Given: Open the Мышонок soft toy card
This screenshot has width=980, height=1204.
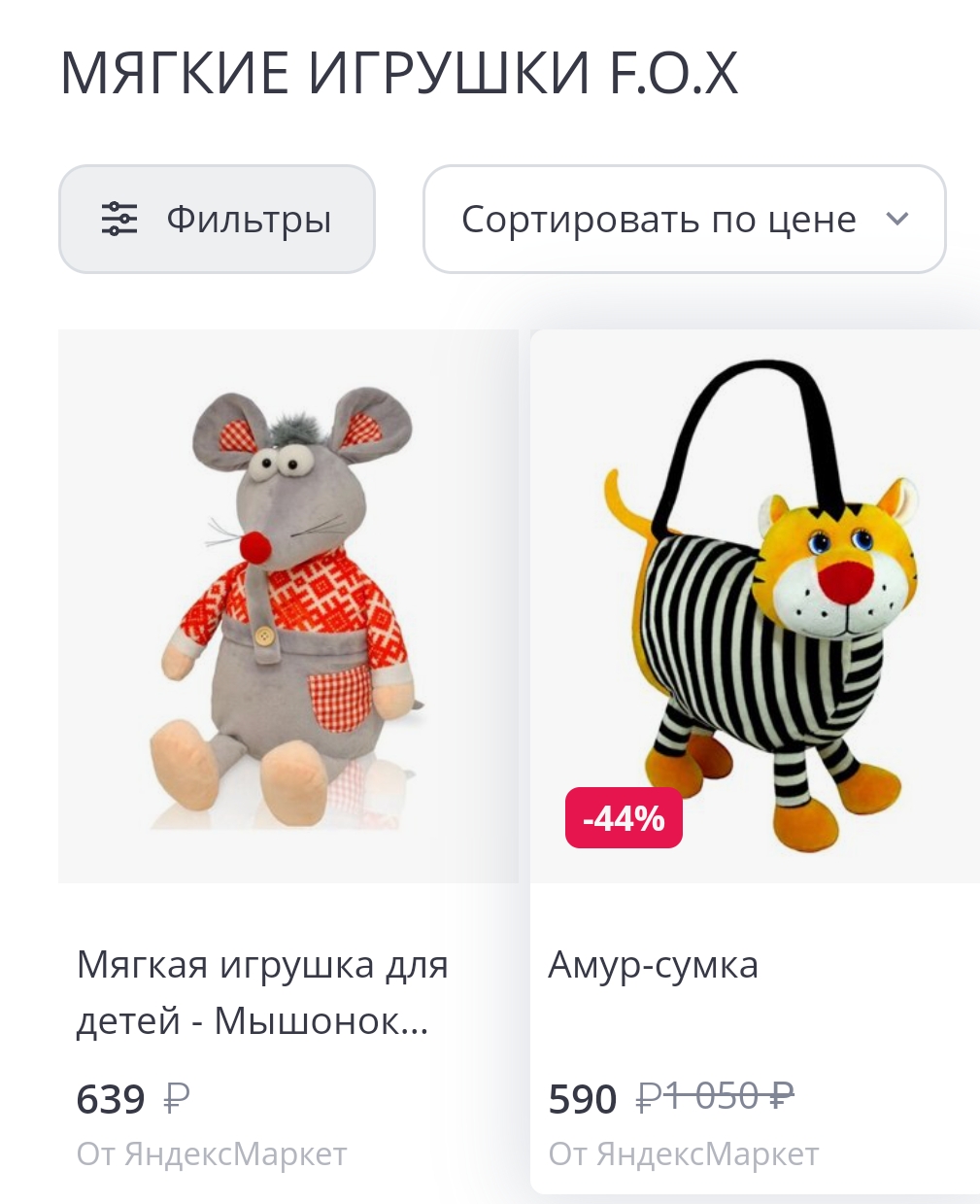Looking at the screenshot, I should coord(287,606).
